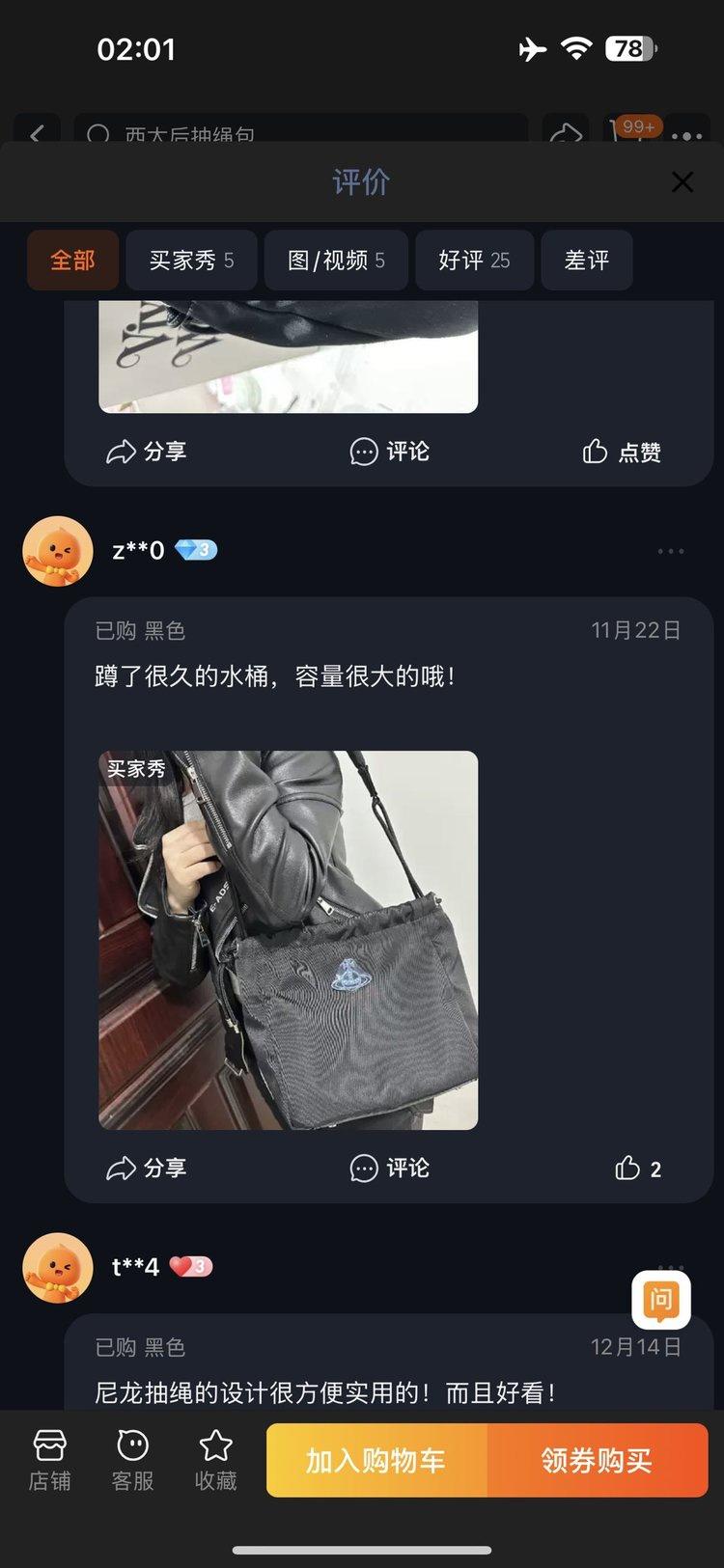Contact 客服 customer service
The height and width of the screenshot is (1568, 724).
tap(132, 1461)
